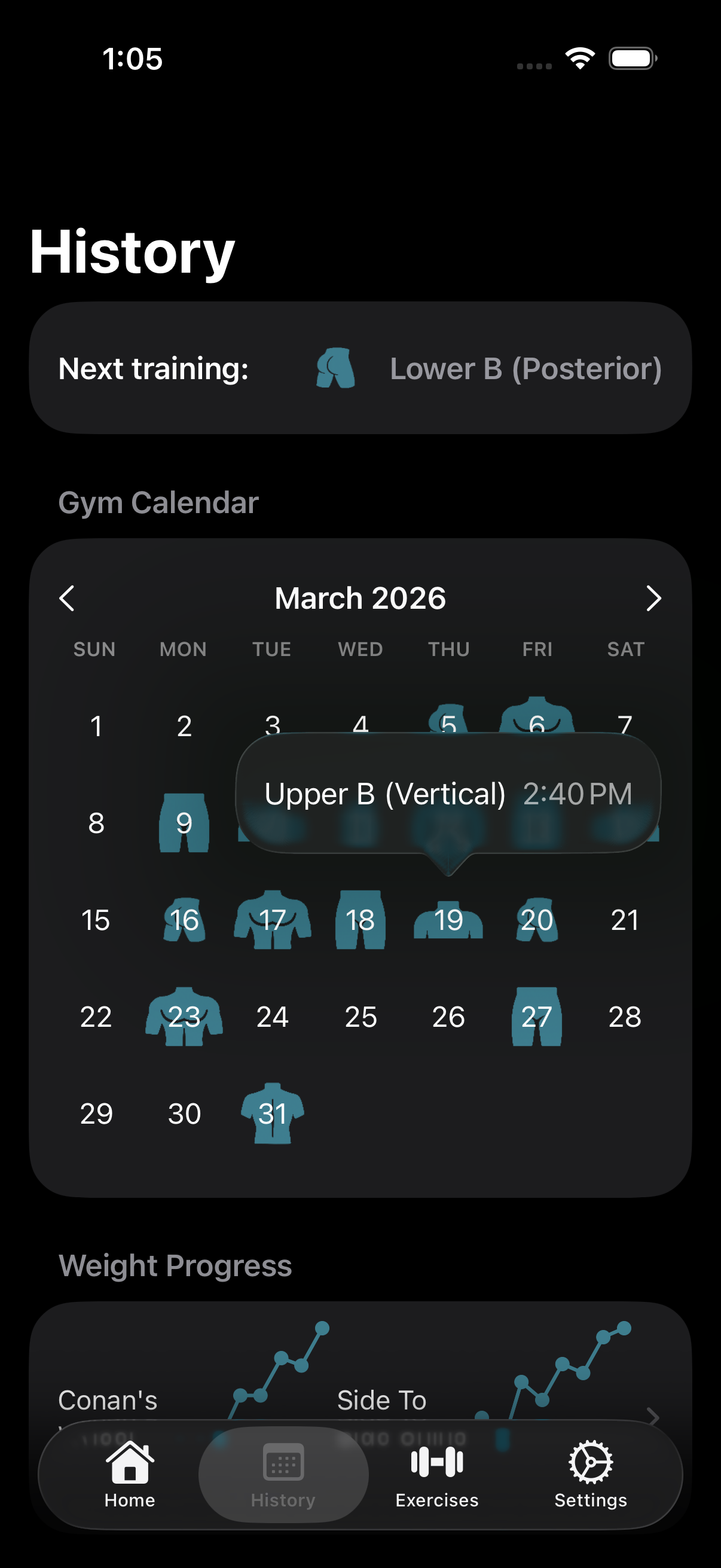The image size is (721, 1568).
Task: Select March 18 in the gym calendar
Action: point(360,920)
